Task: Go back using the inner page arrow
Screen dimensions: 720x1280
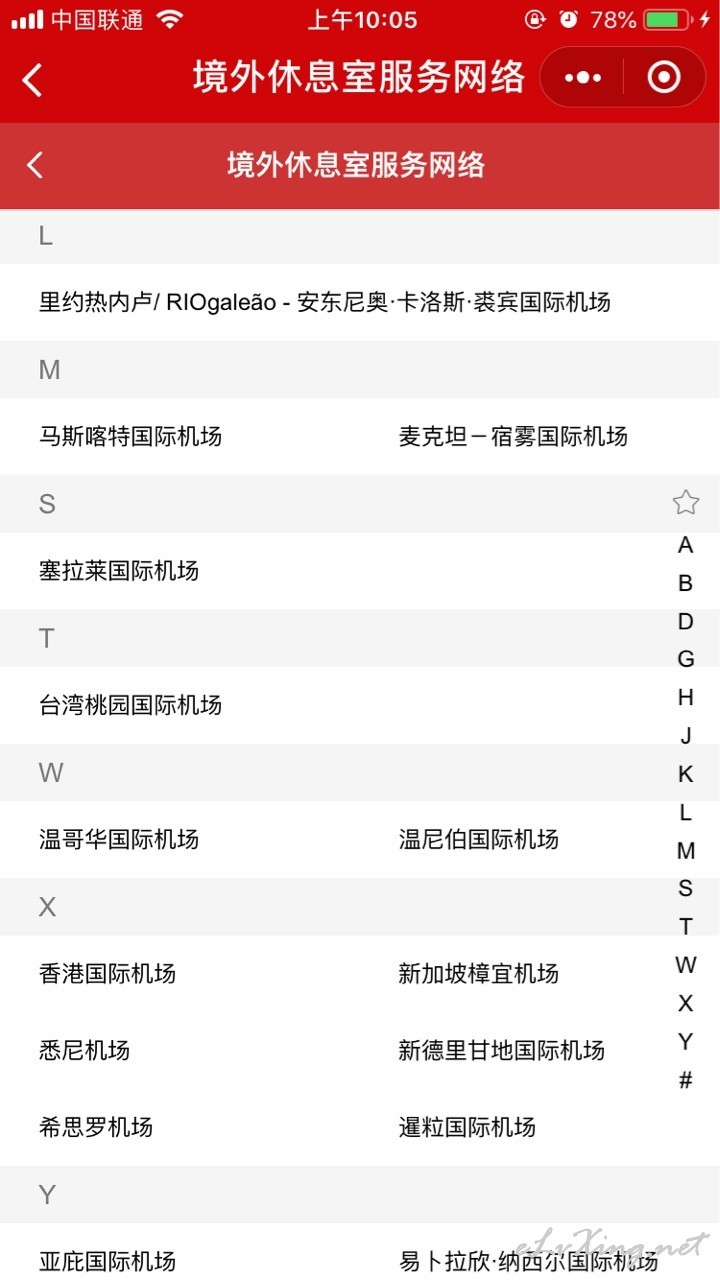Action: click(x=35, y=165)
